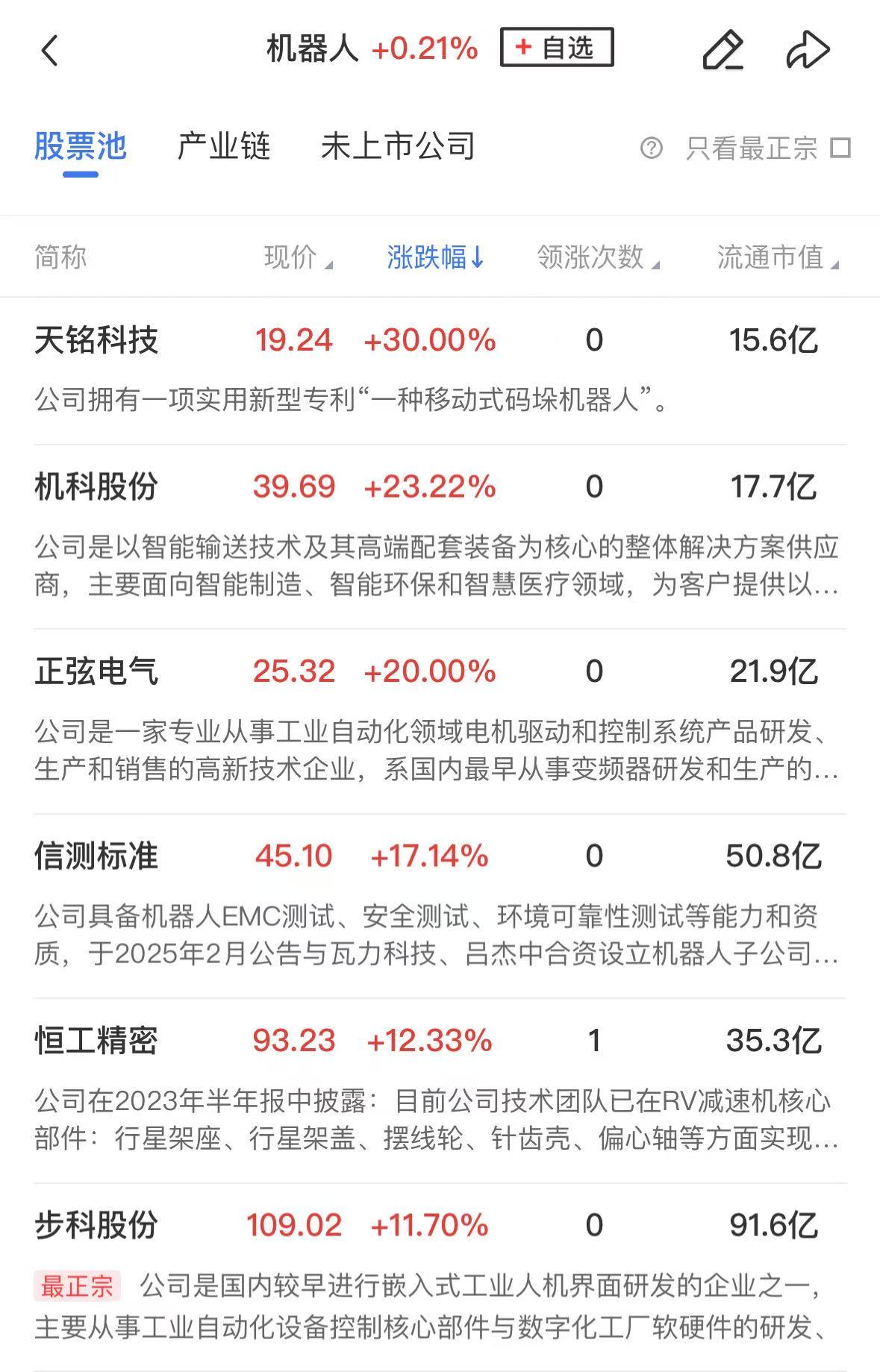Share this 机器人 sector page
Viewport: 880px width, 1372px height.
[808, 51]
